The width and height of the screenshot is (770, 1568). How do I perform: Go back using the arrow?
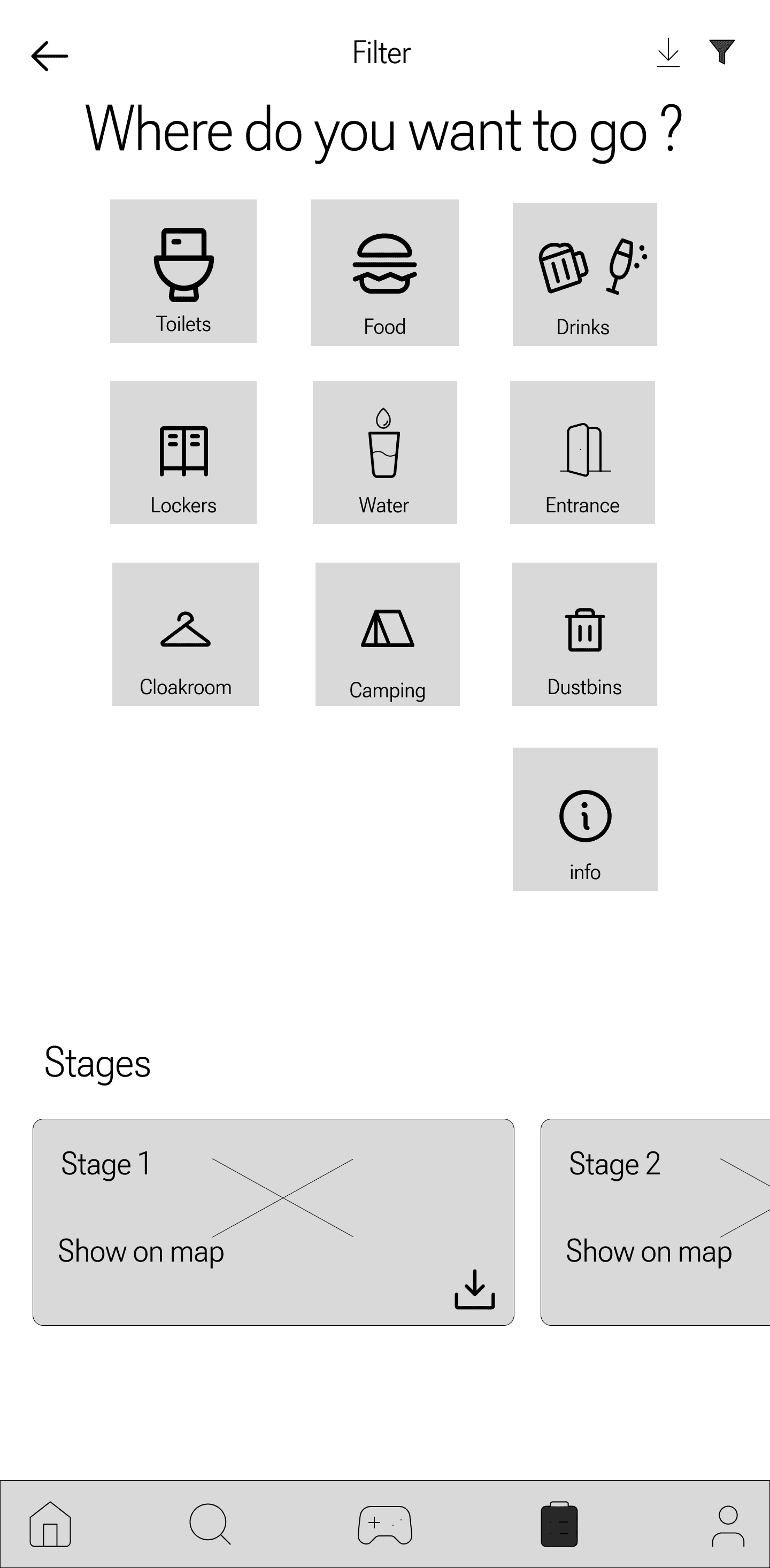point(49,56)
